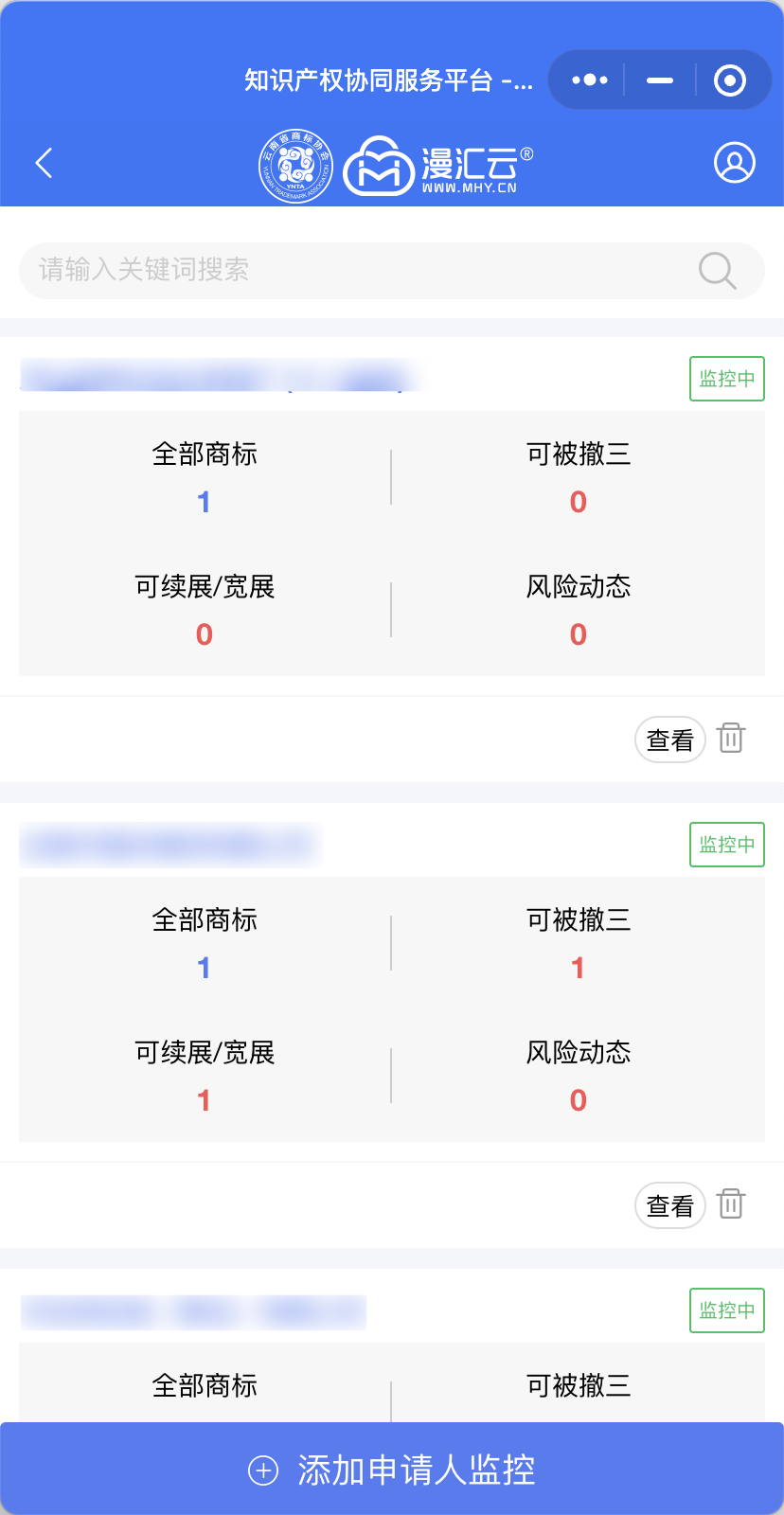Screen dimensions: 784x1515
Task: Add applicant monitoring via 添加申请人监控
Action: click(392, 1469)
